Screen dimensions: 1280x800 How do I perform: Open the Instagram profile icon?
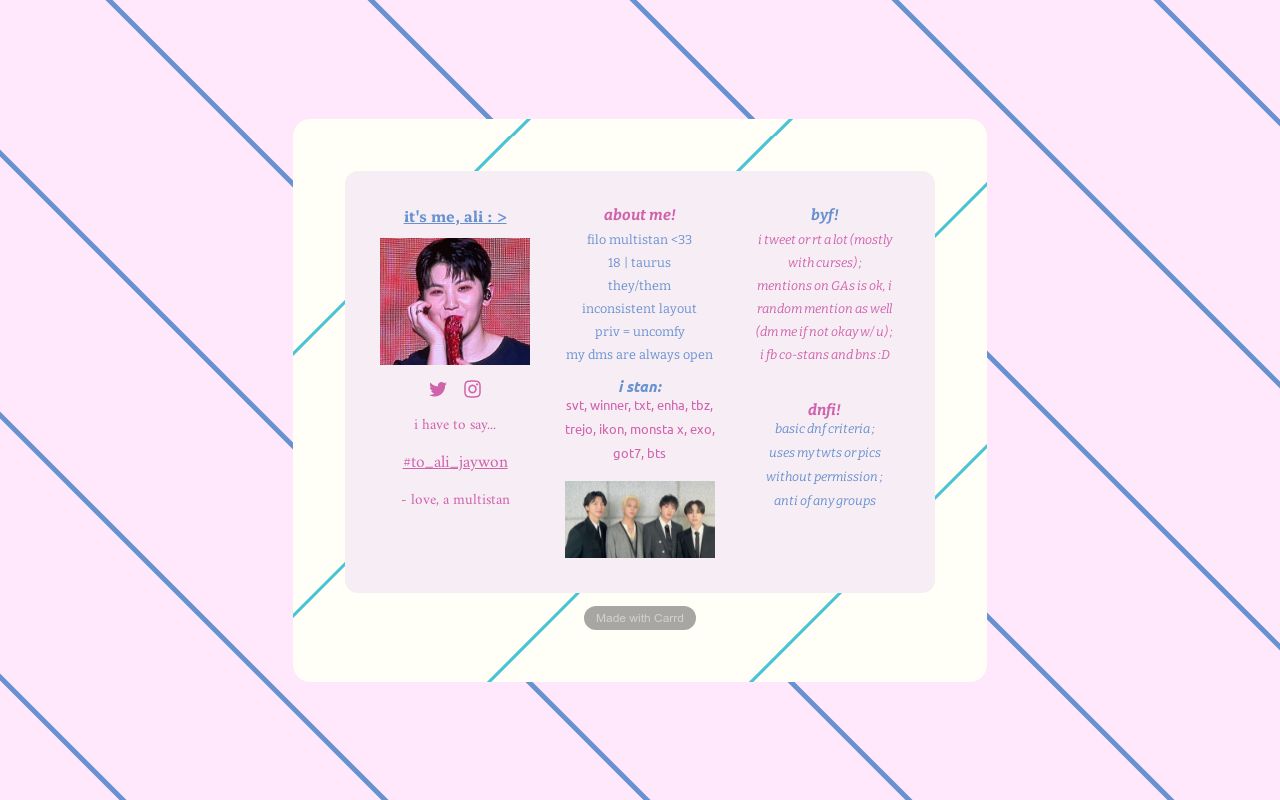pyautogui.click(x=473, y=390)
